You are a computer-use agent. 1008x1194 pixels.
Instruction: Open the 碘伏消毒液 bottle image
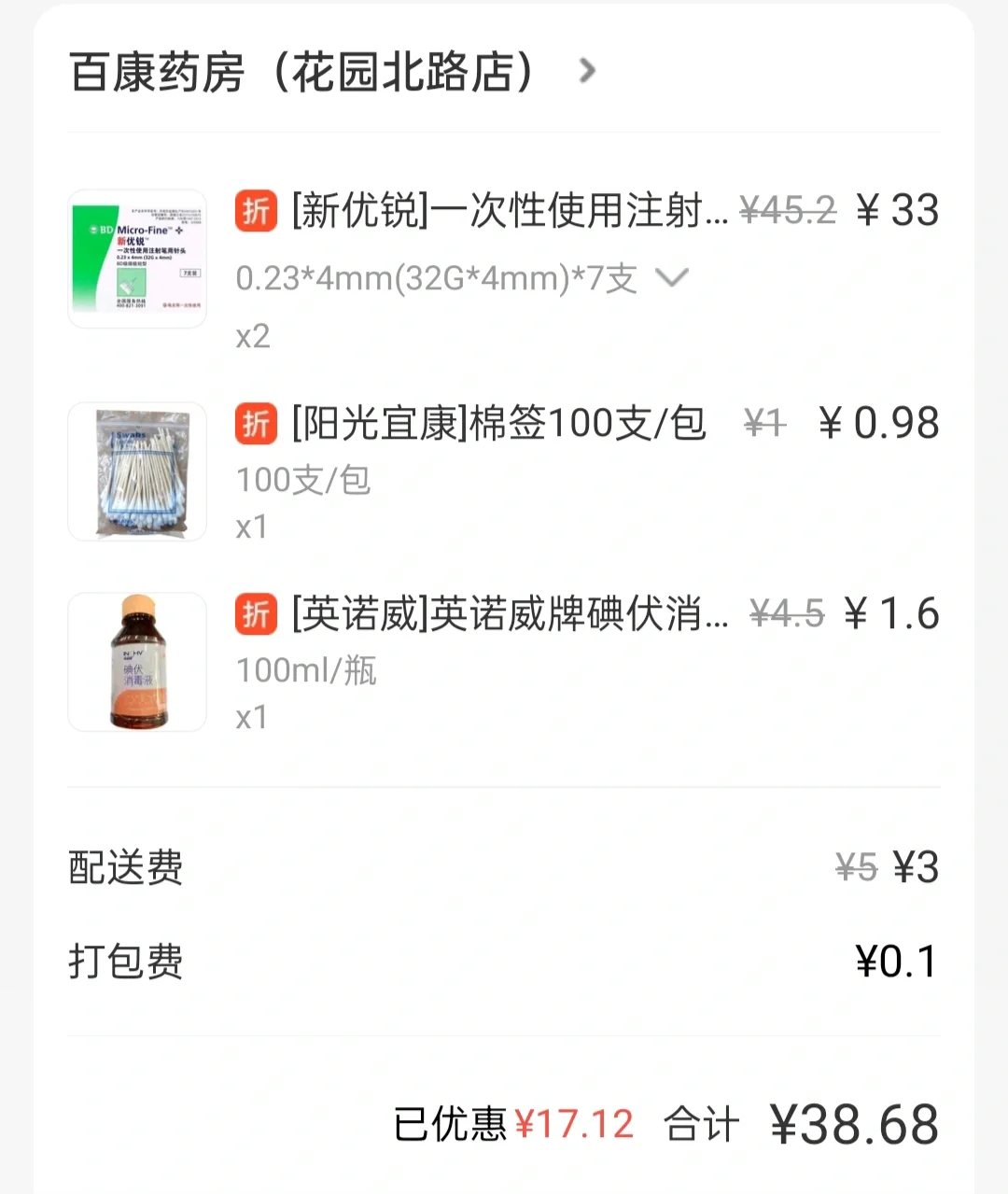point(136,663)
